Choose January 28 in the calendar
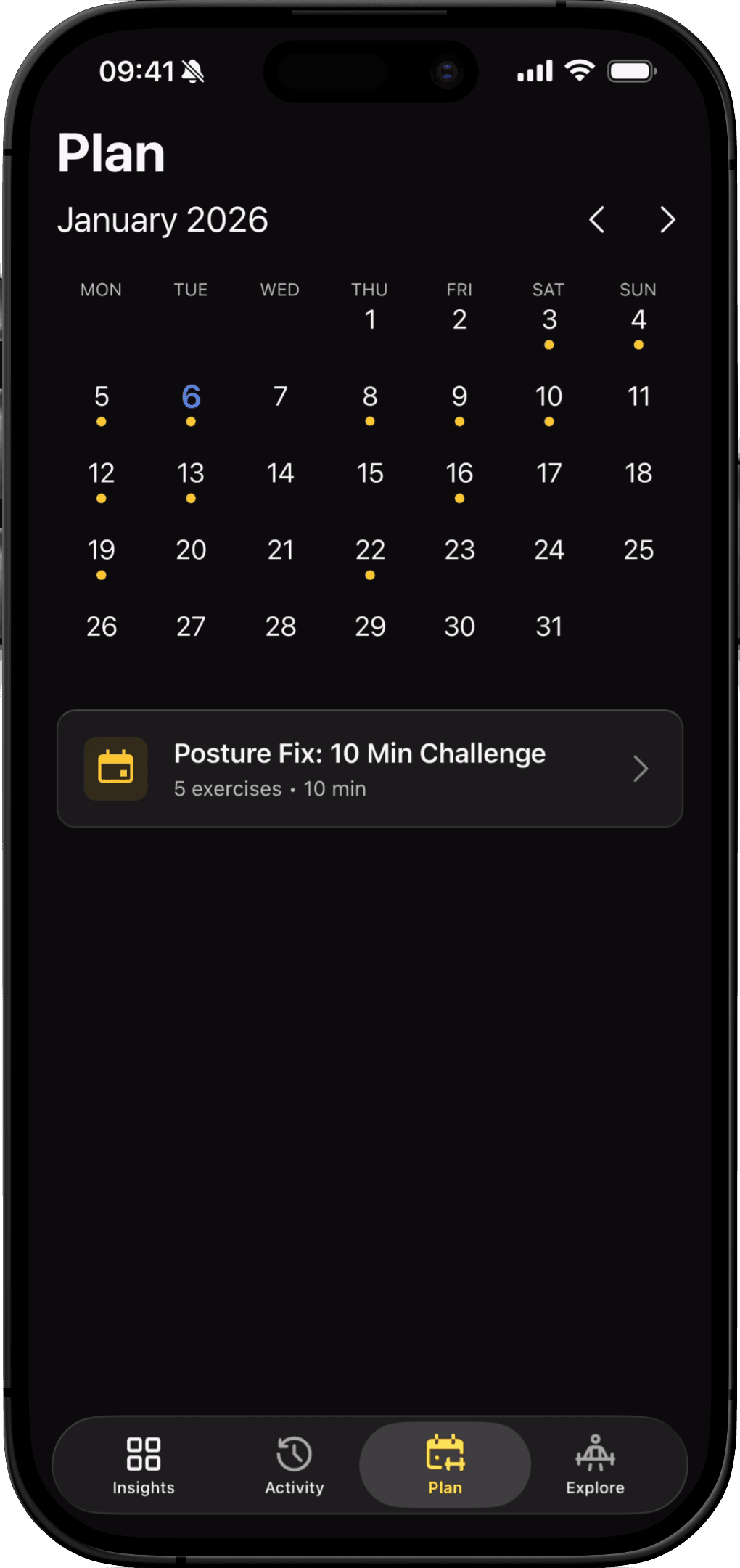Image resolution: width=740 pixels, height=1568 pixels. pyautogui.click(x=281, y=626)
